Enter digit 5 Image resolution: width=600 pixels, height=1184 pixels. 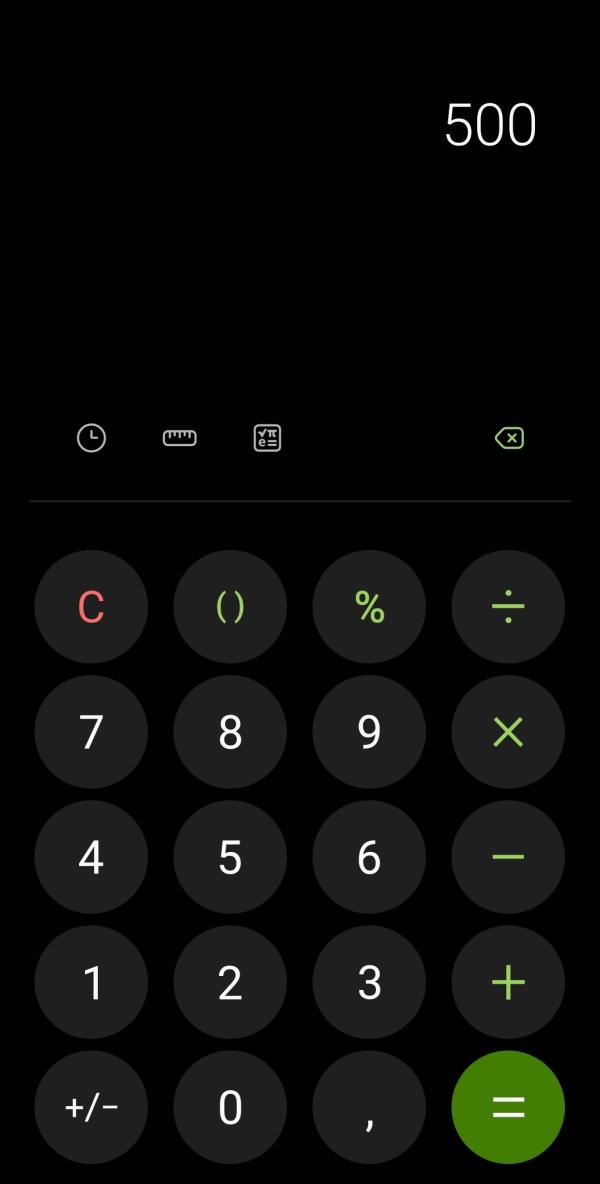[x=230, y=857]
